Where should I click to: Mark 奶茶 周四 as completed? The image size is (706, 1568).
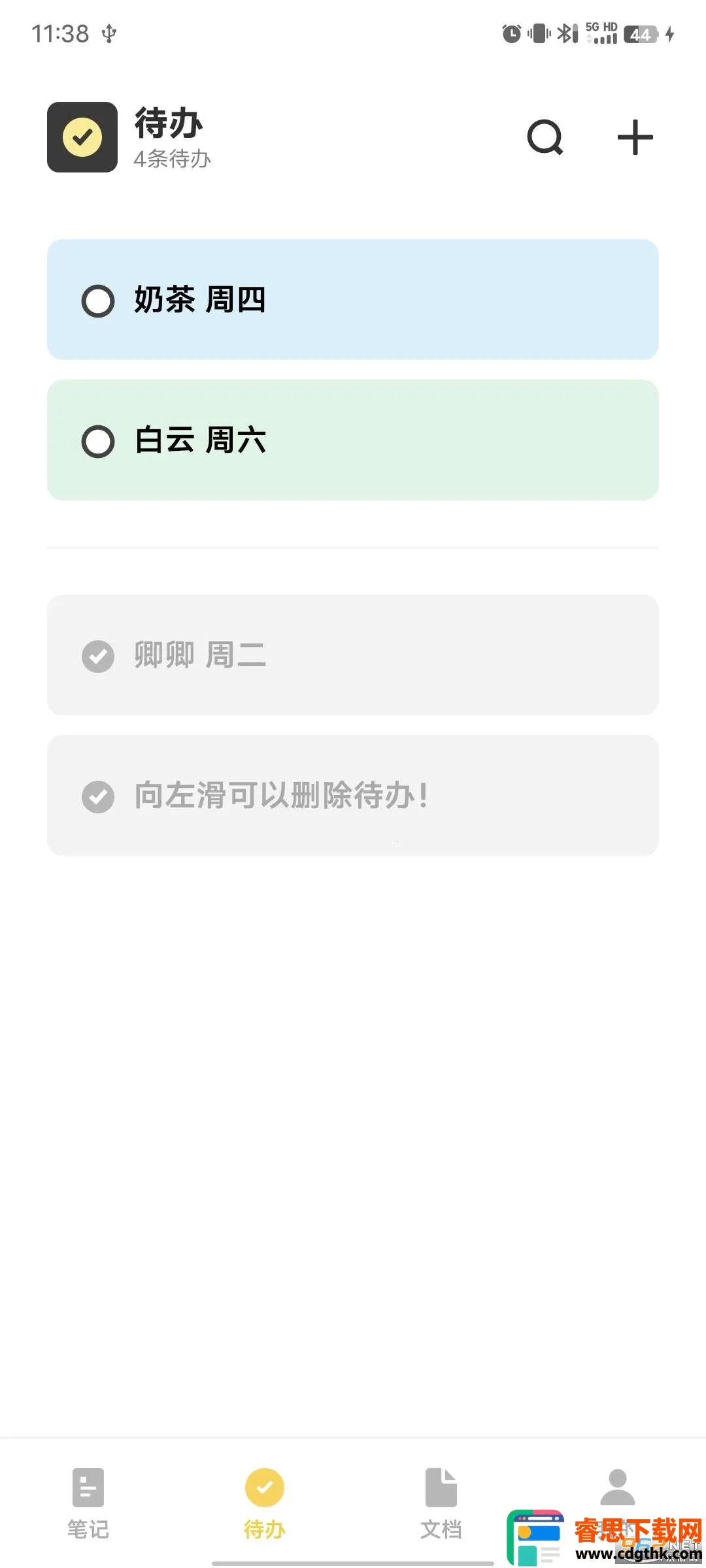[98, 301]
